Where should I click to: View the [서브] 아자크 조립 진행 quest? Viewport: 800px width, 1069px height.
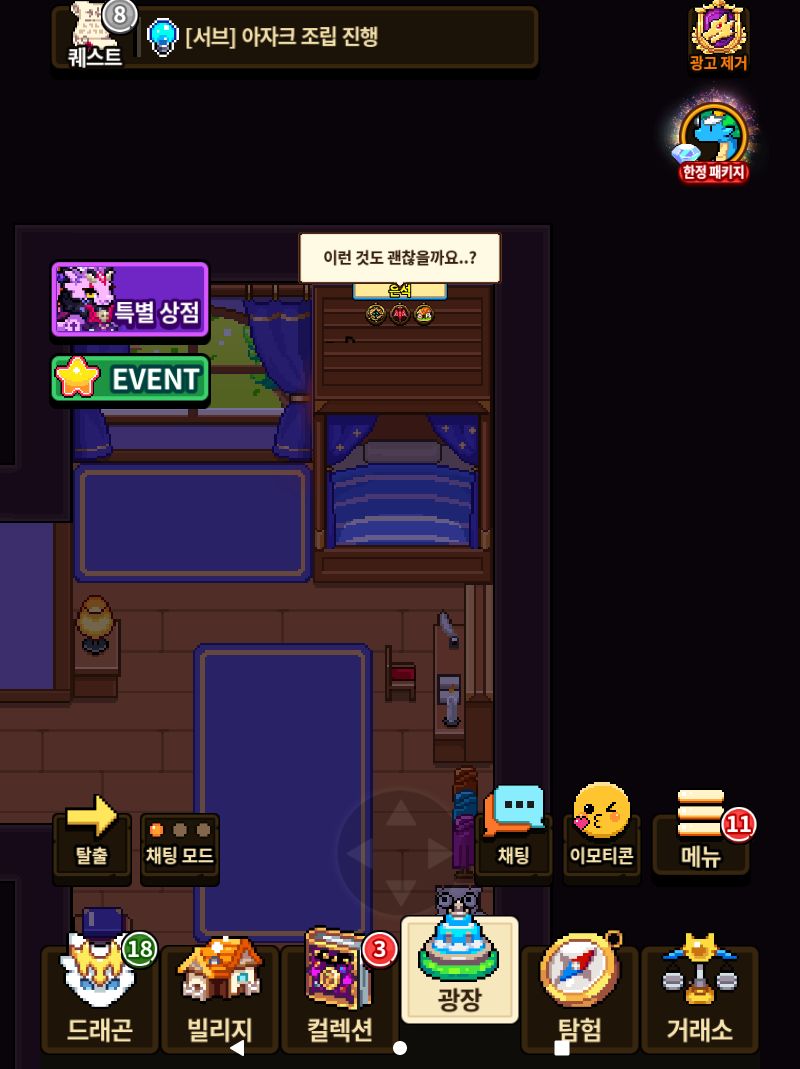tap(340, 38)
